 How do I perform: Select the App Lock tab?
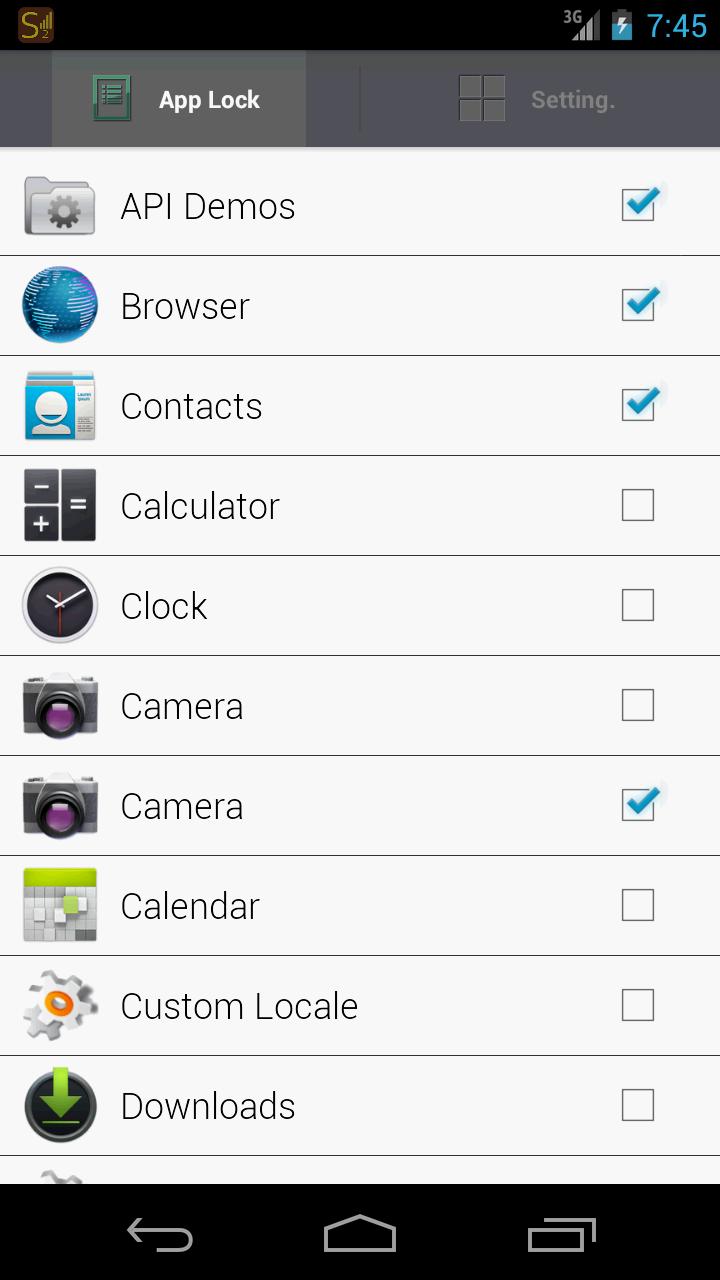pos(179,99)
